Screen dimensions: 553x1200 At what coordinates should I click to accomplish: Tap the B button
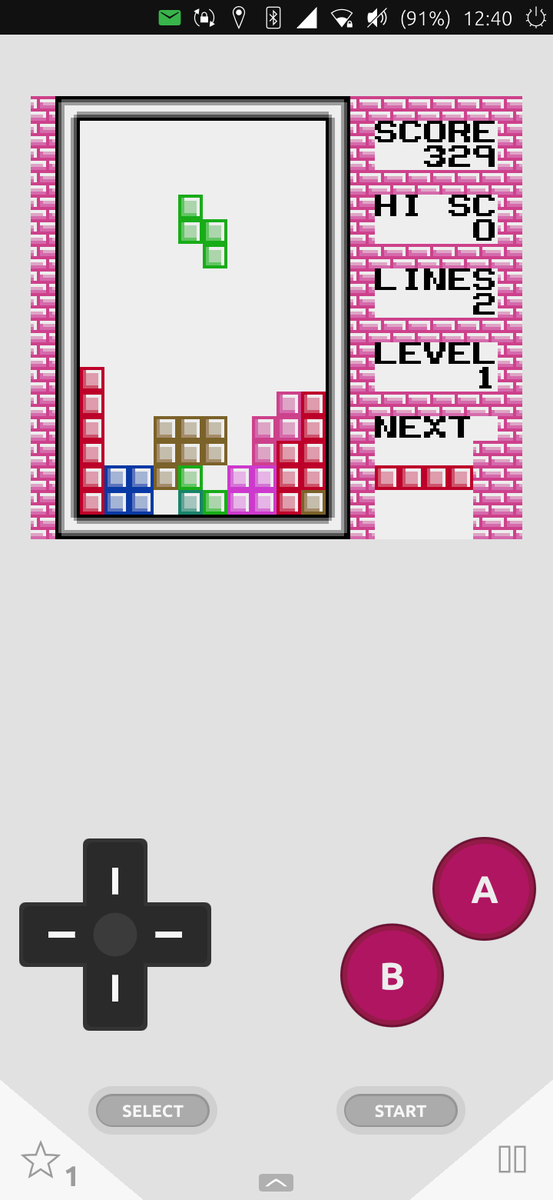(x=392, y=975)
